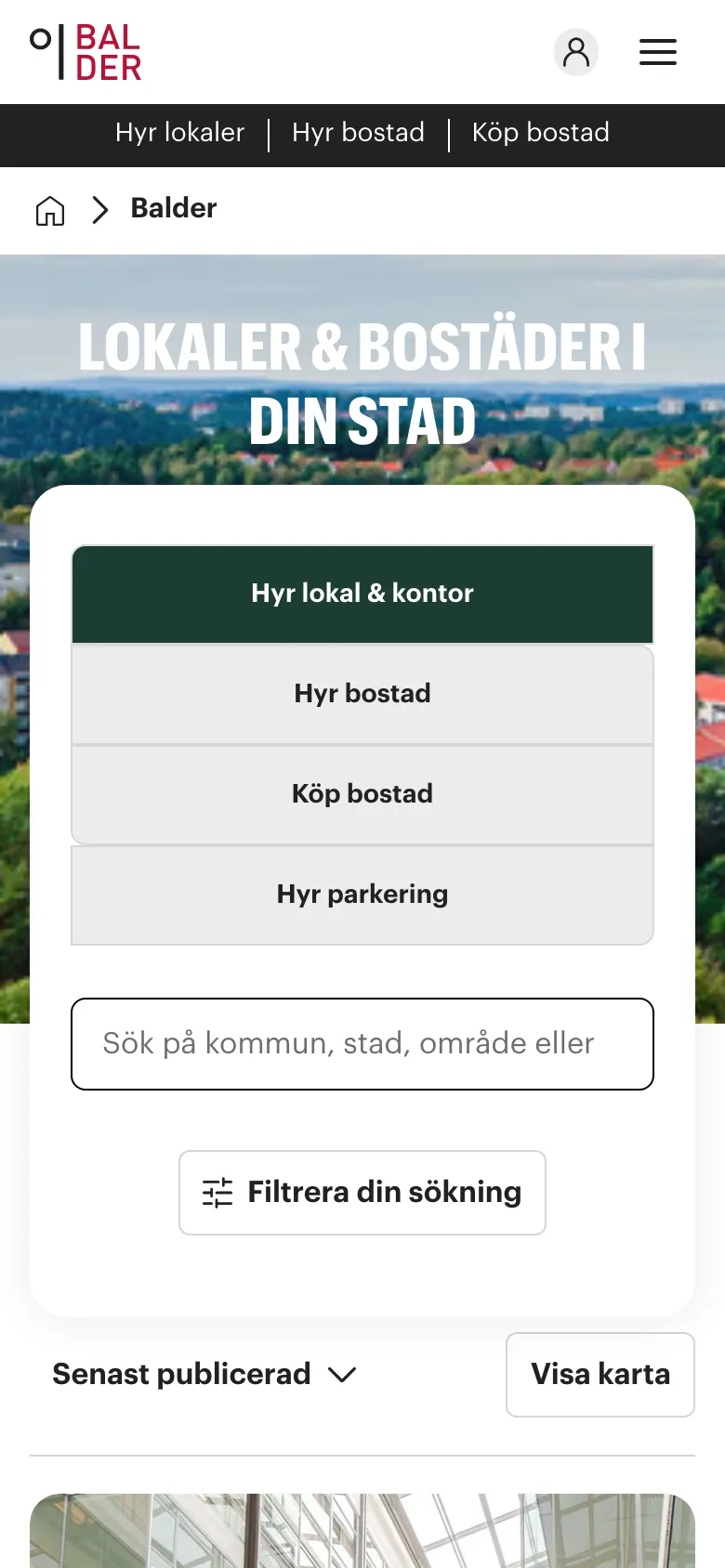Open Köp bostad in the top bar

pos(541,133)
